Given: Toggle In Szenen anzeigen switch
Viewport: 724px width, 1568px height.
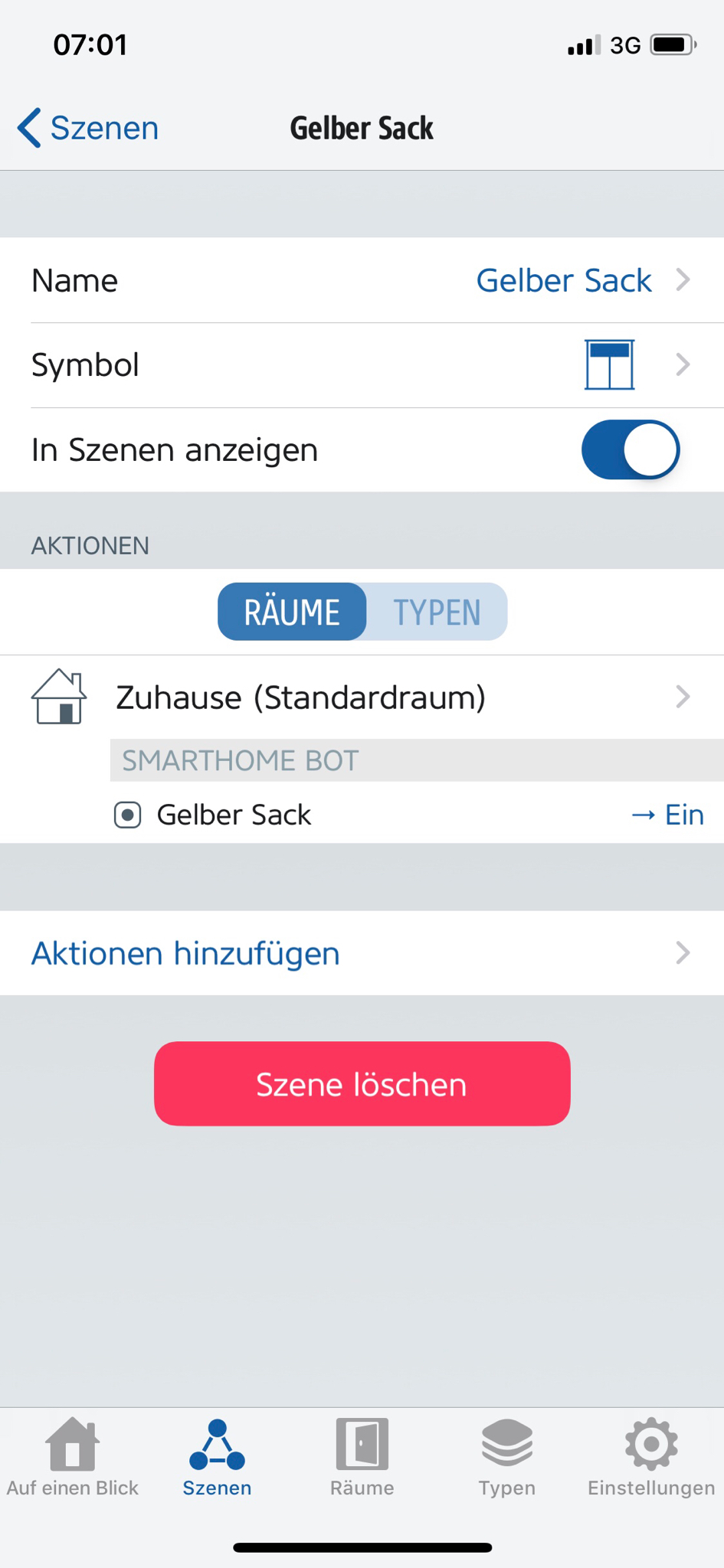Looking at the screenshot, I should (630, 449).
